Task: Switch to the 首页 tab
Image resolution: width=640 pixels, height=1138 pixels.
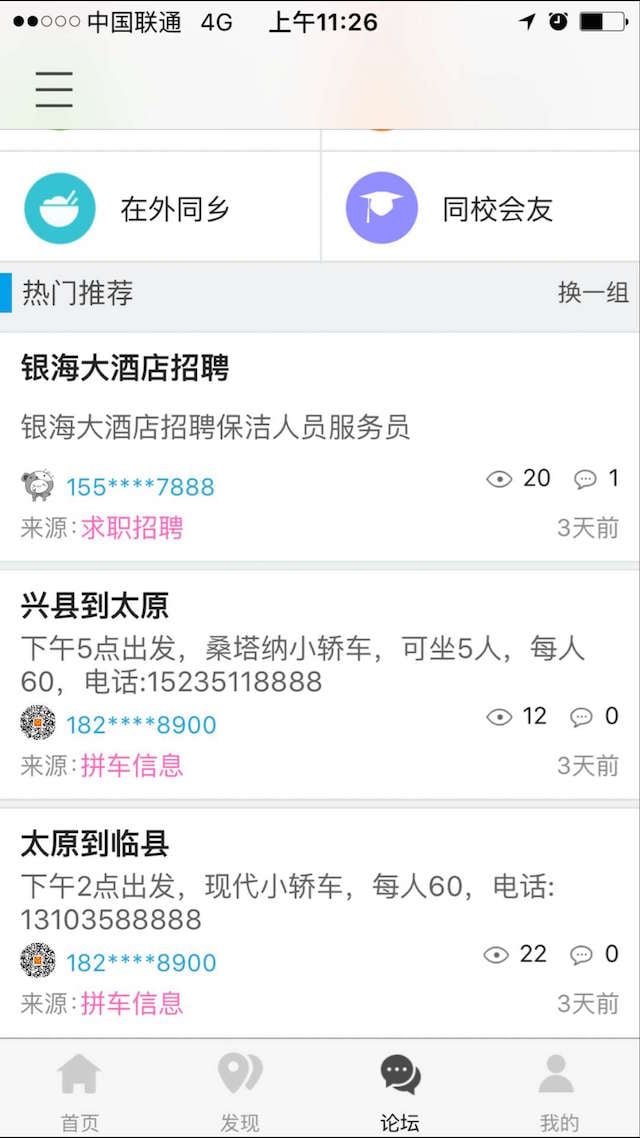Action: [x=79, y=1091]
